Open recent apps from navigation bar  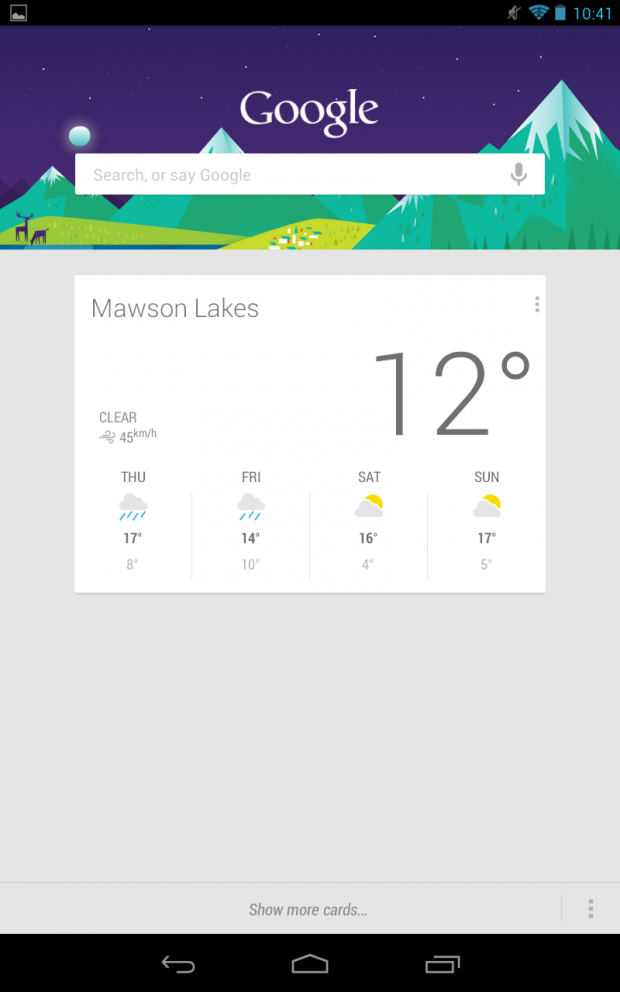[x=442, y=964]
